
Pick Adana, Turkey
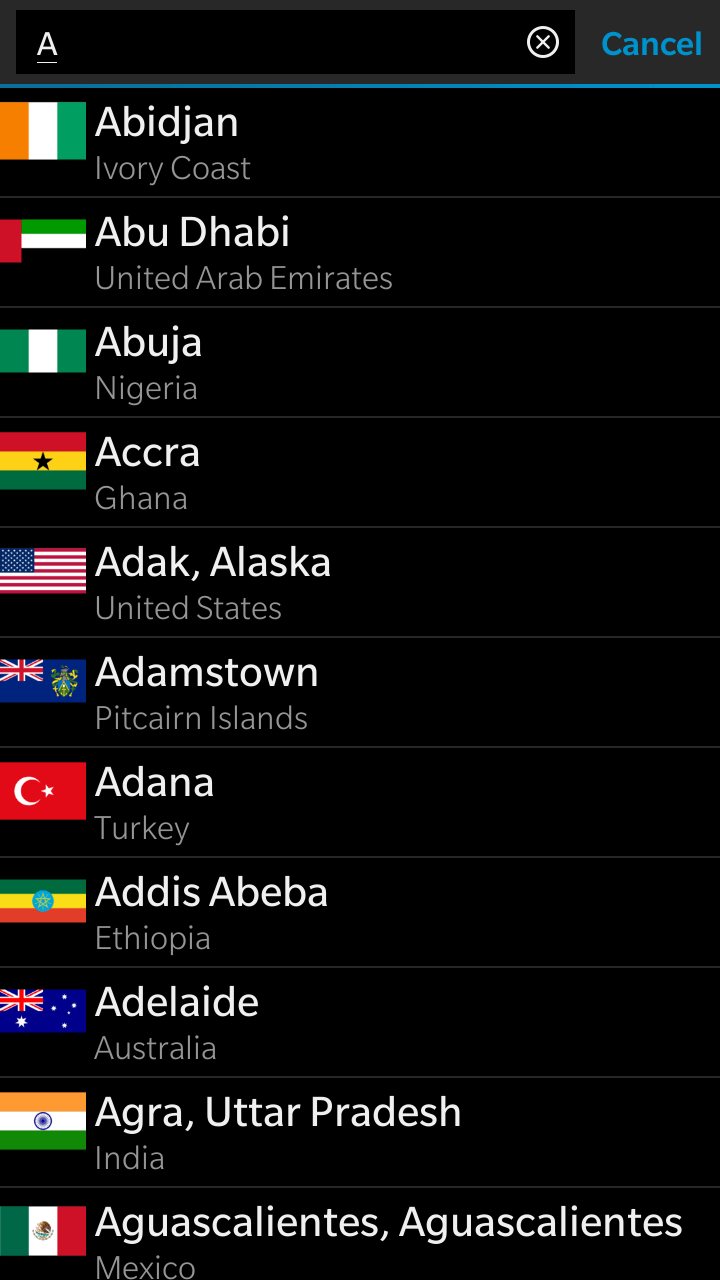(360, 802)
